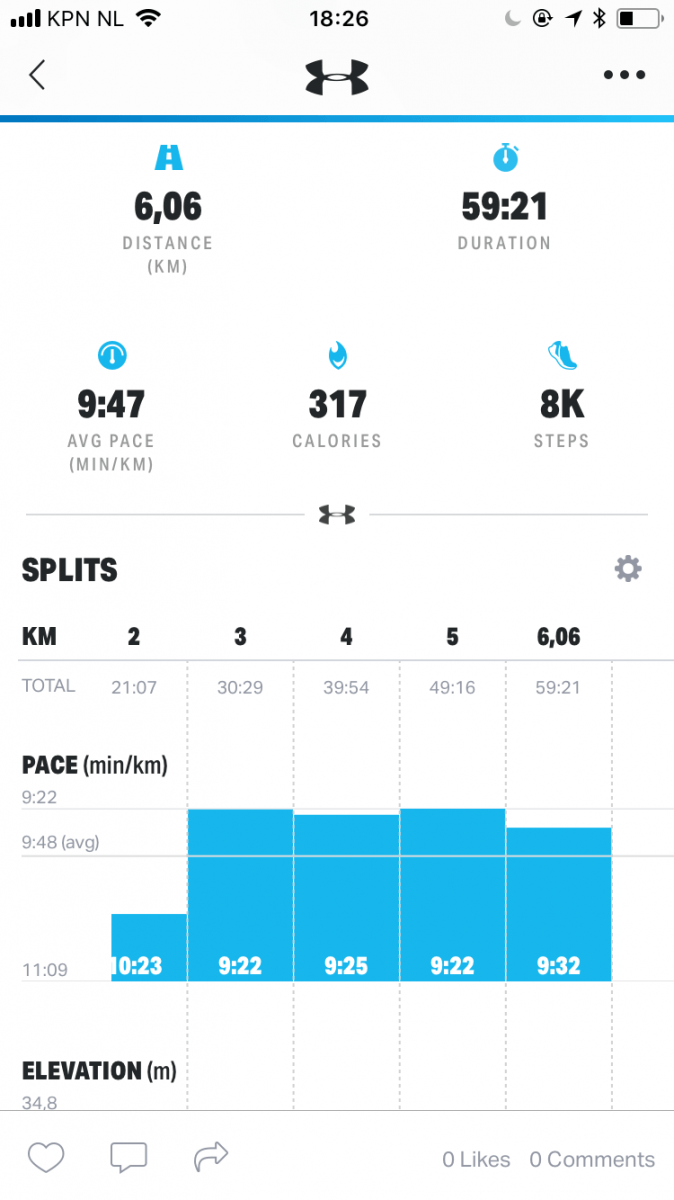View the 0 Comments list
Screen dimensions: 674x1200
tap(592, 1160)
